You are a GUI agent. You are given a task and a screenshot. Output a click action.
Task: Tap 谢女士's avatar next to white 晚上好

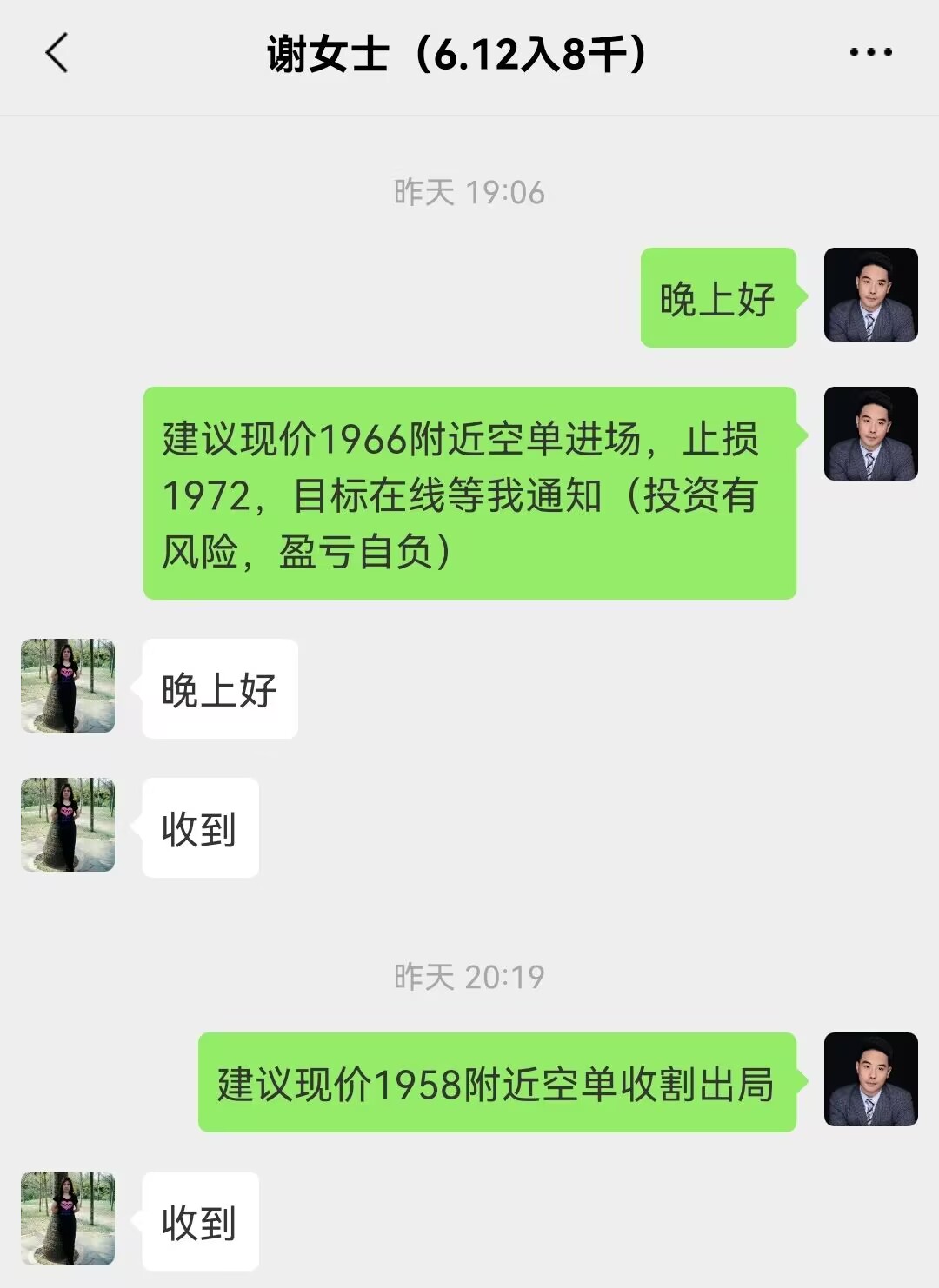click(68, 686)
